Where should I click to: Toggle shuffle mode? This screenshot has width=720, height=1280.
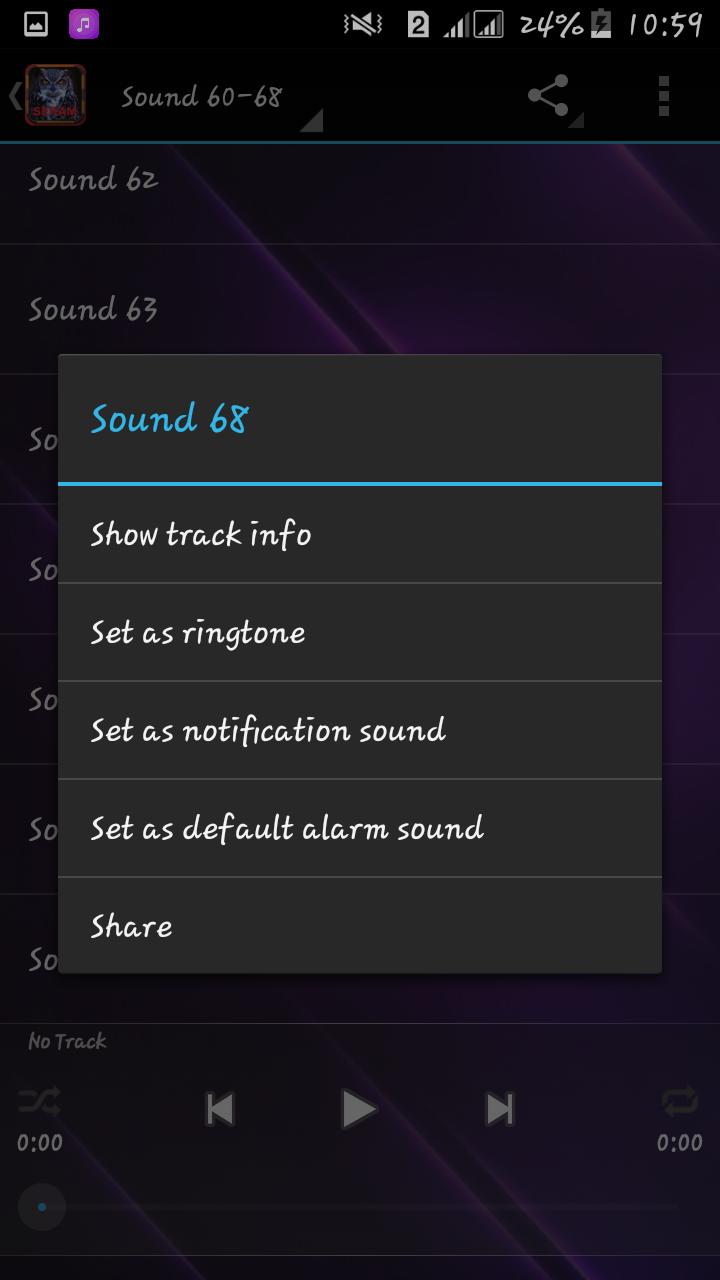coord(40,1102)
